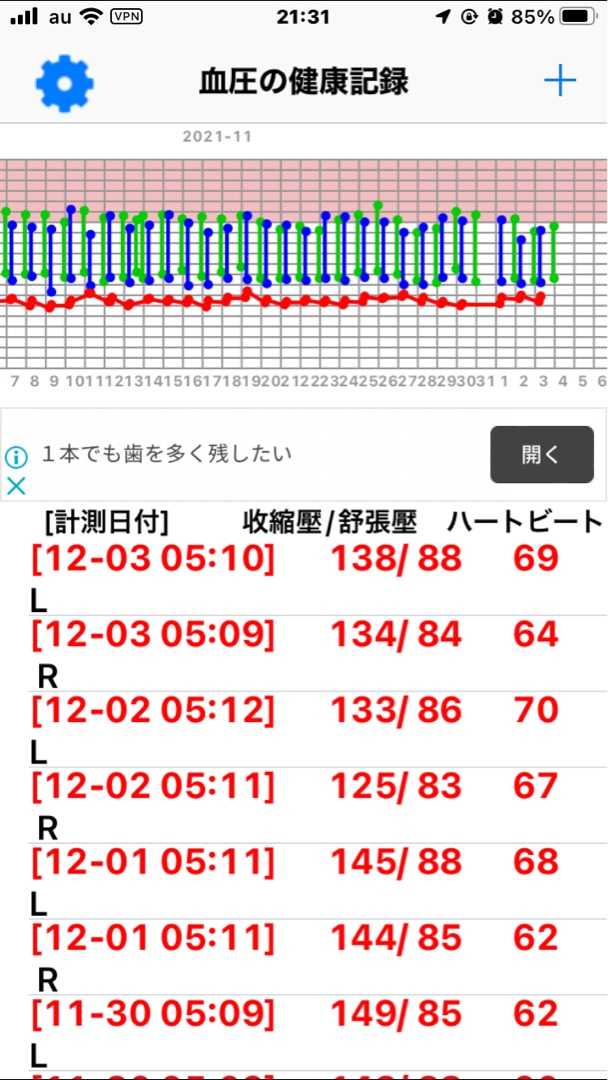Select the 145/88 record from 12-01

pos(304,880)
